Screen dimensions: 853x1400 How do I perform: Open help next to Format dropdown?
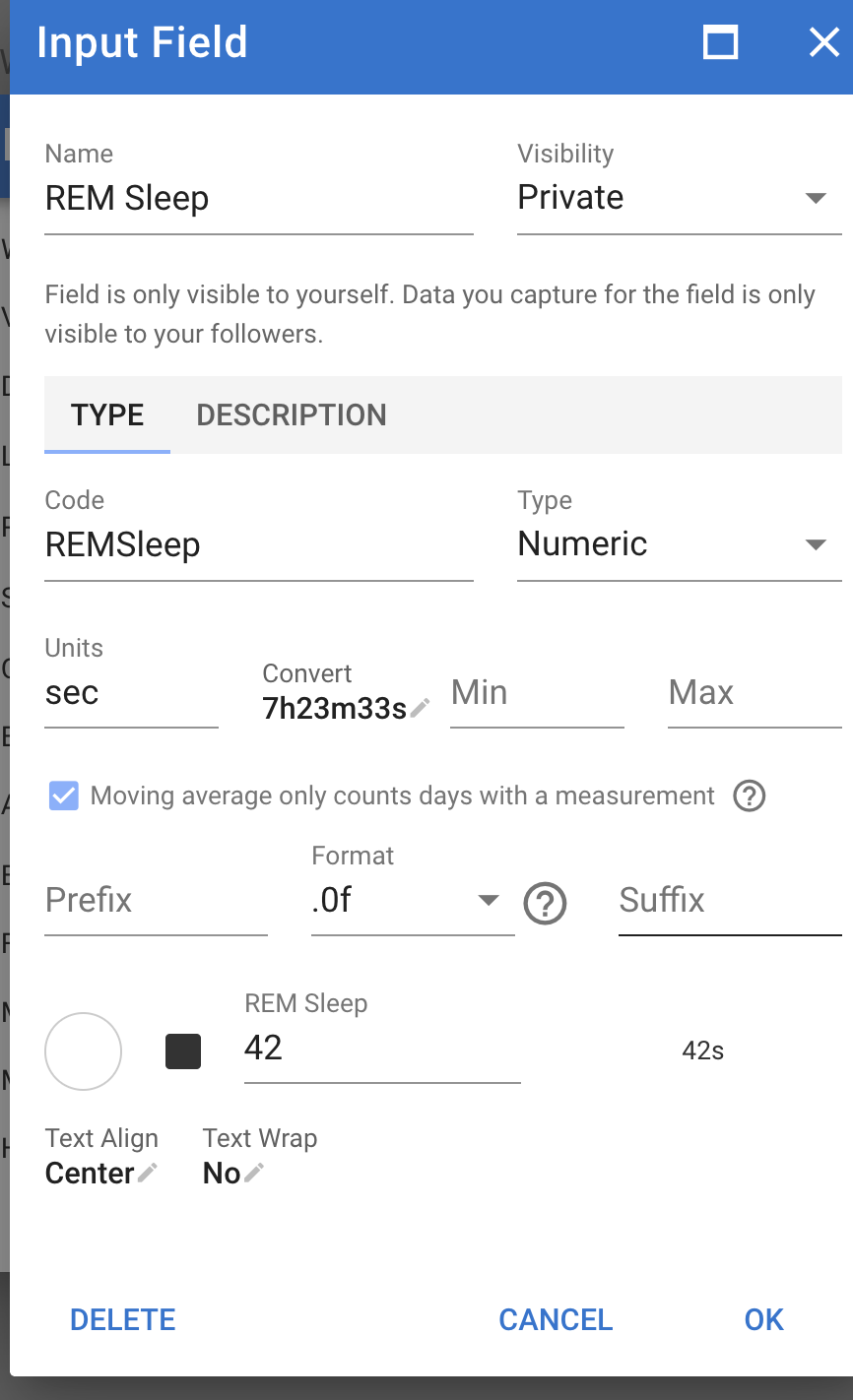click(x=545, y=903)
